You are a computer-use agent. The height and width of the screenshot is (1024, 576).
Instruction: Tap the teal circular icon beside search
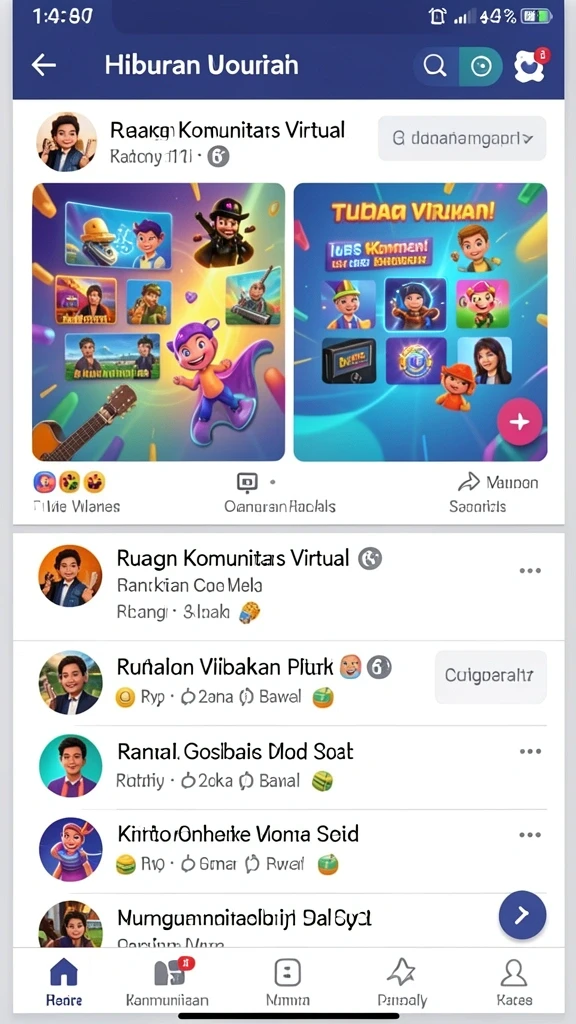tap(481, 66)
